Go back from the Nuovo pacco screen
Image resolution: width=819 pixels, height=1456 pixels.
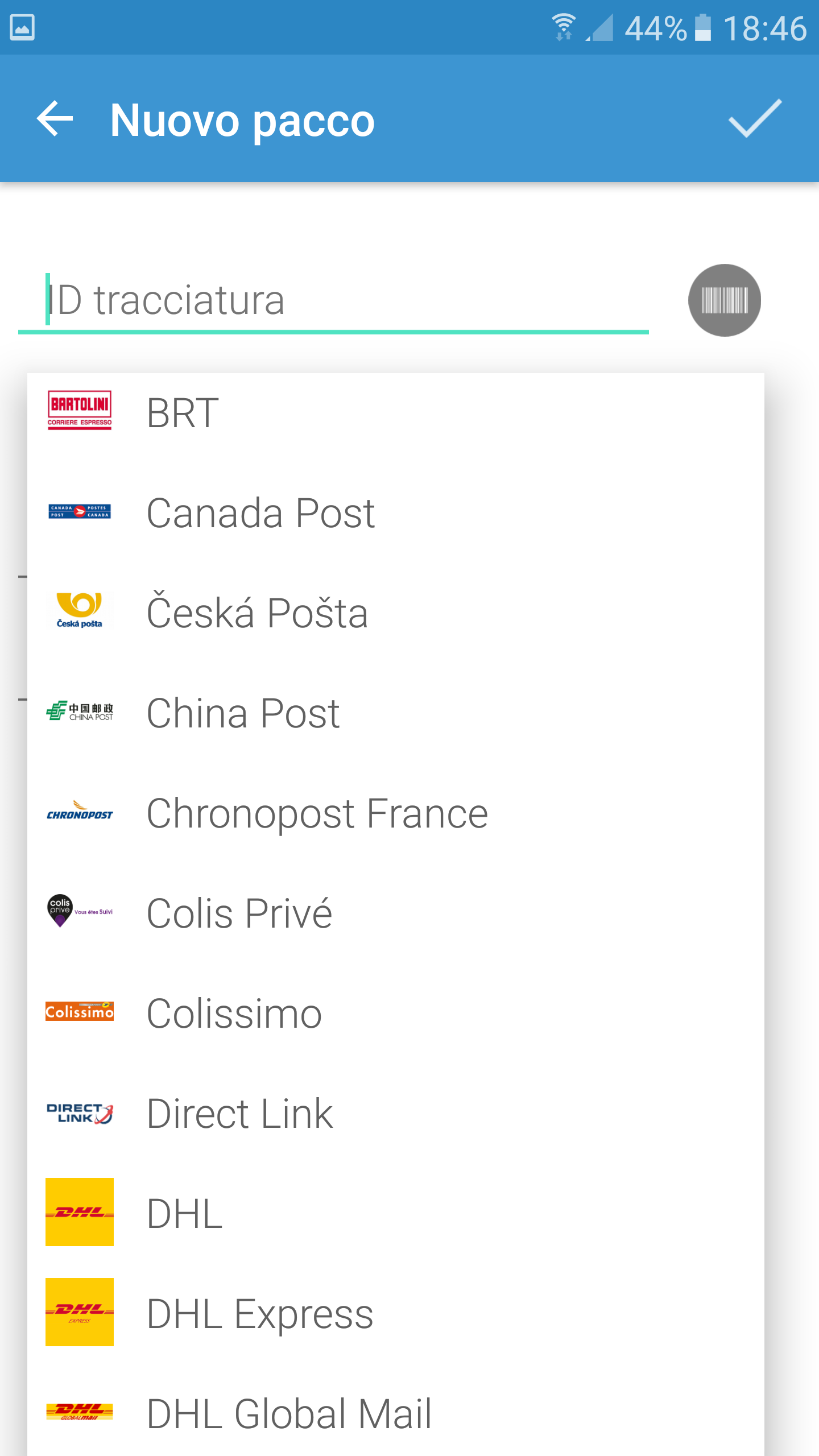pyautogui.click(x=55, y=119)
